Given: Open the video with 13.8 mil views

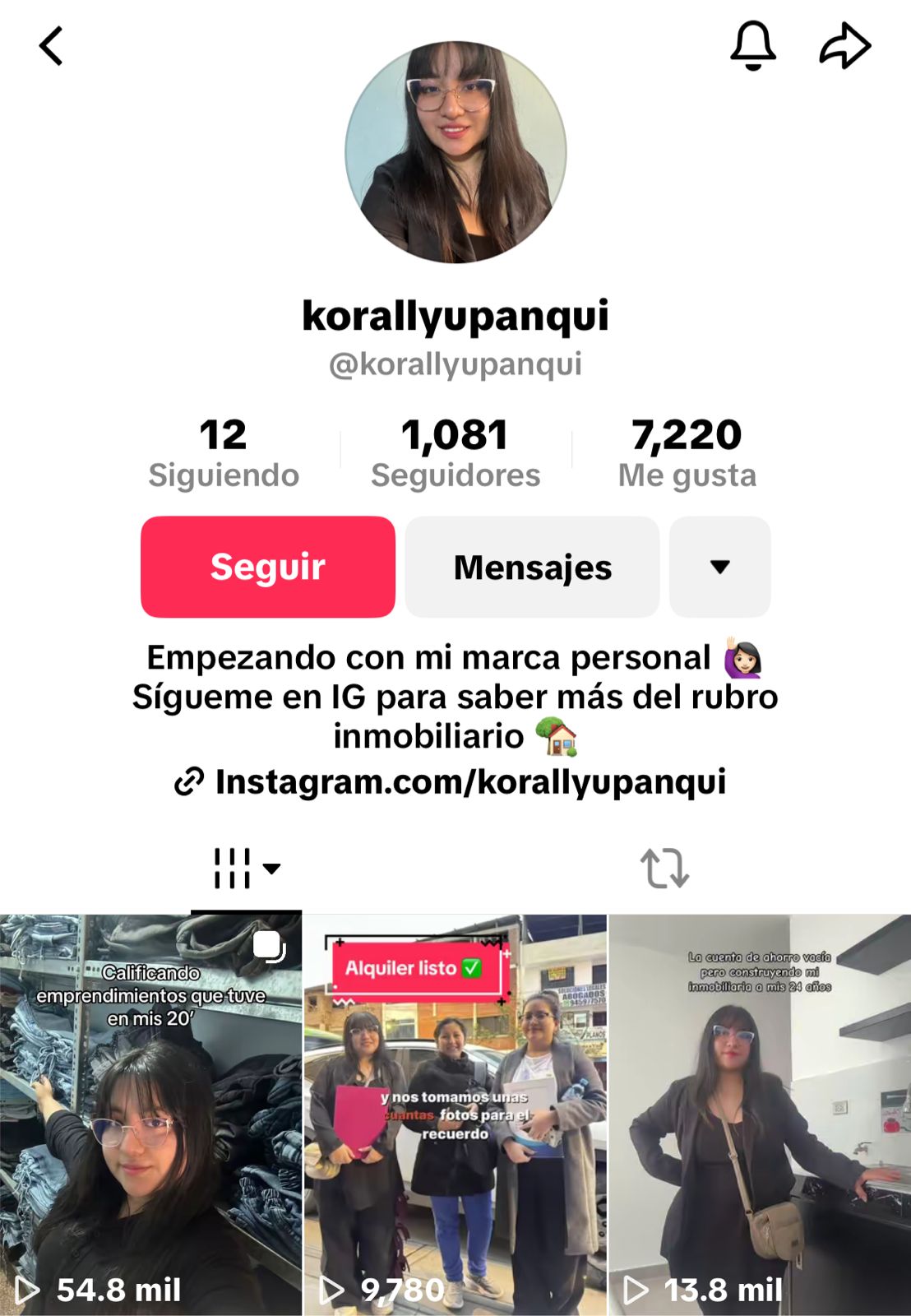Looking at the screenshot, I should [x=760, y=1114].
